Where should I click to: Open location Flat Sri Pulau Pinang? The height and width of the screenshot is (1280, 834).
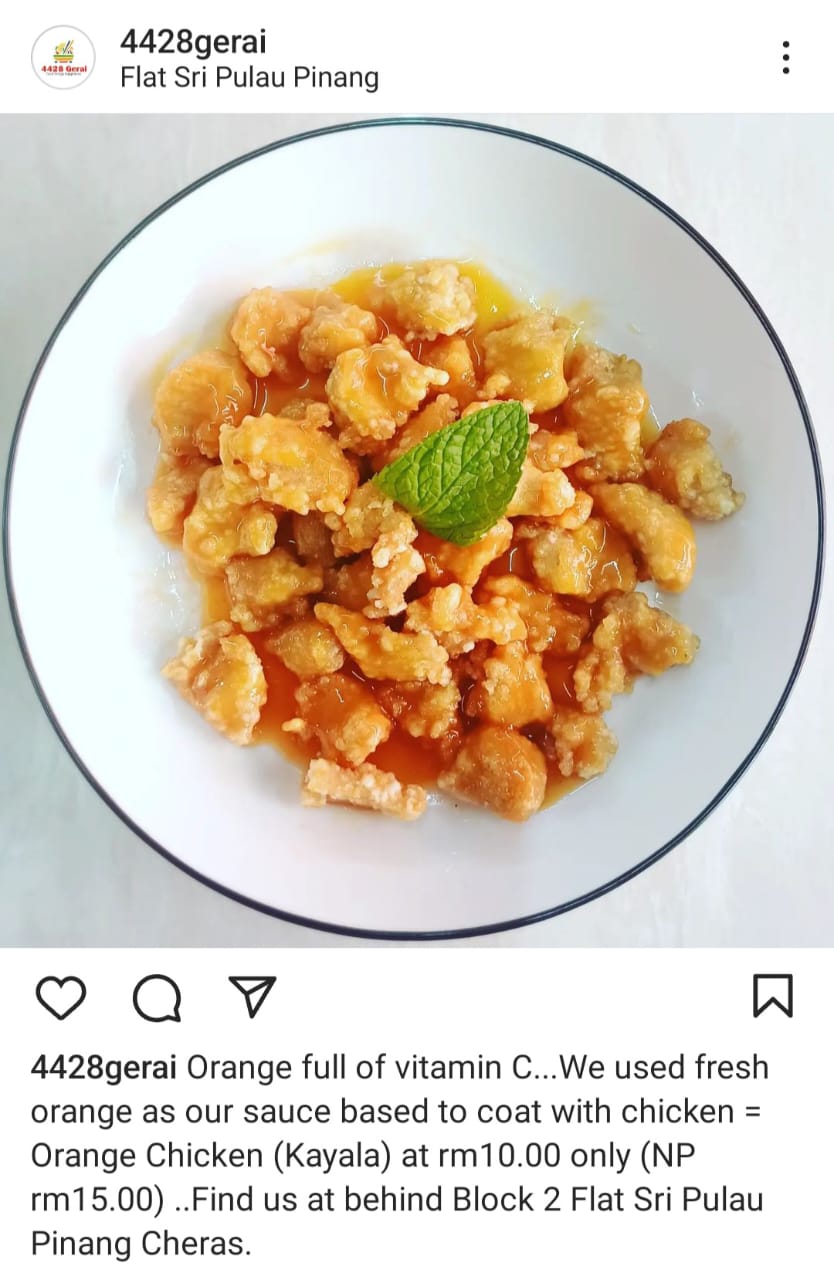pyautogui.click(x=249, y=77)
